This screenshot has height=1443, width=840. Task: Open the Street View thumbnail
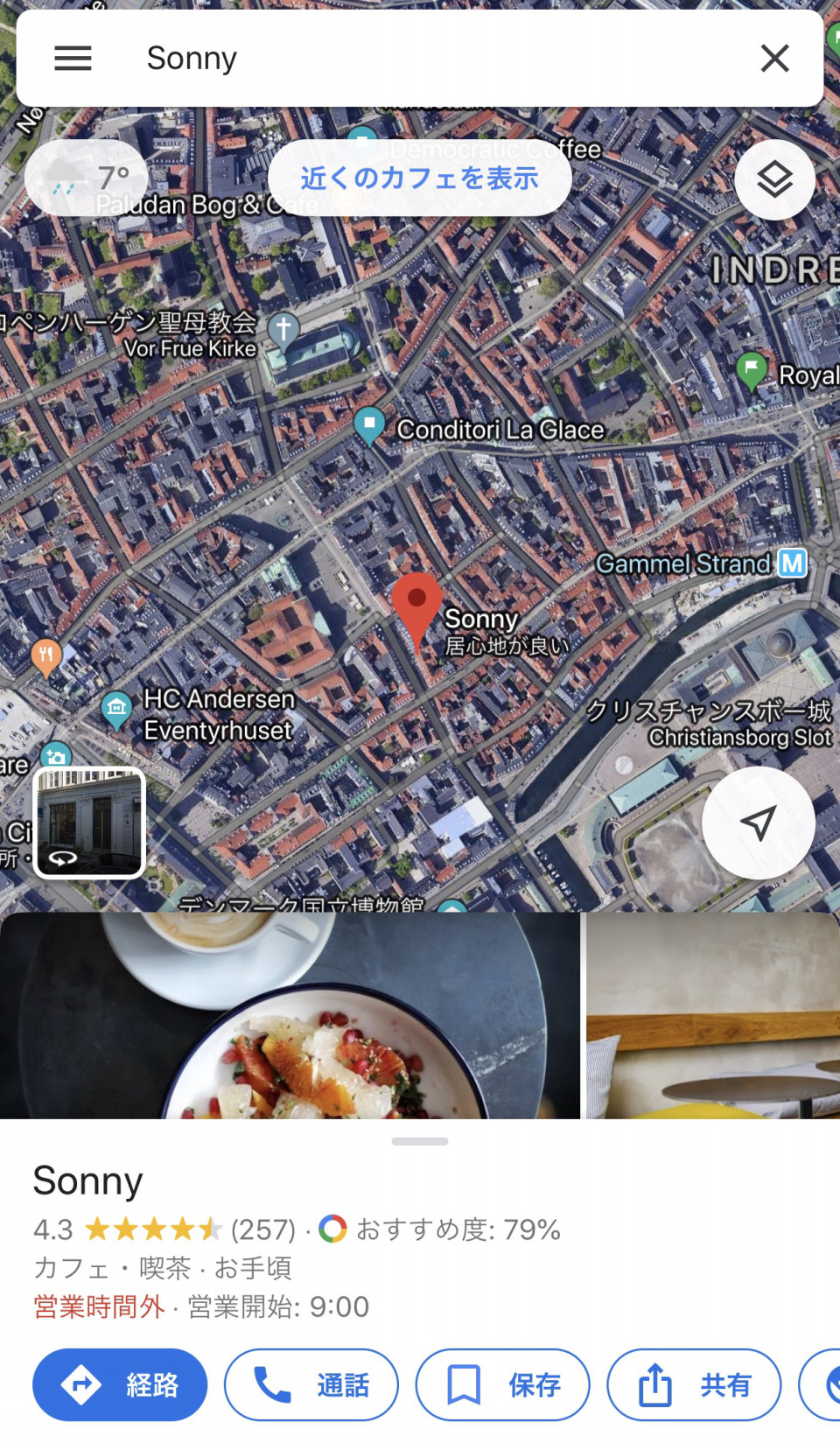88,823
